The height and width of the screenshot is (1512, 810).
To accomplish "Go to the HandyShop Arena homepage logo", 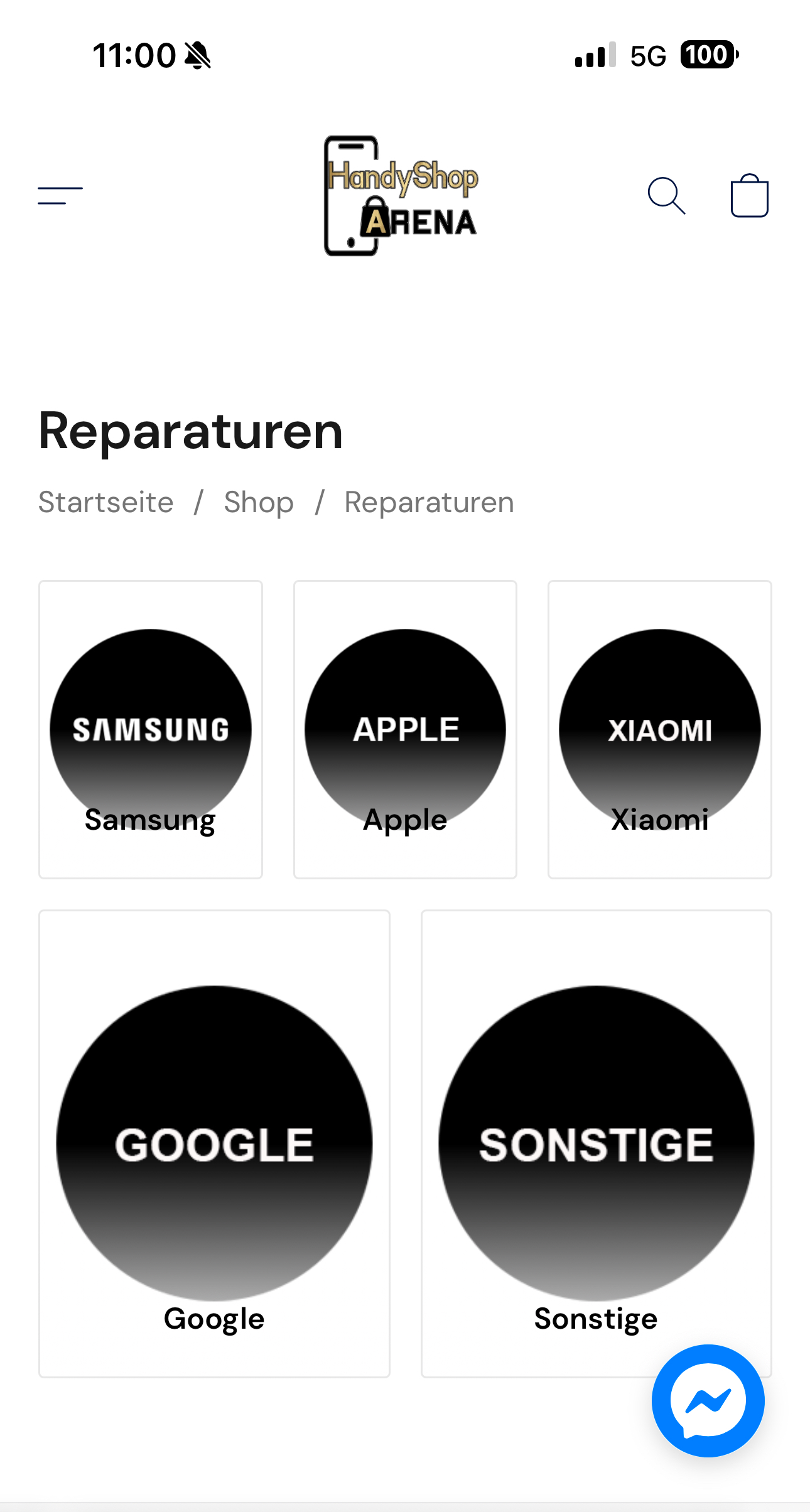I will [x=401, y=196].
